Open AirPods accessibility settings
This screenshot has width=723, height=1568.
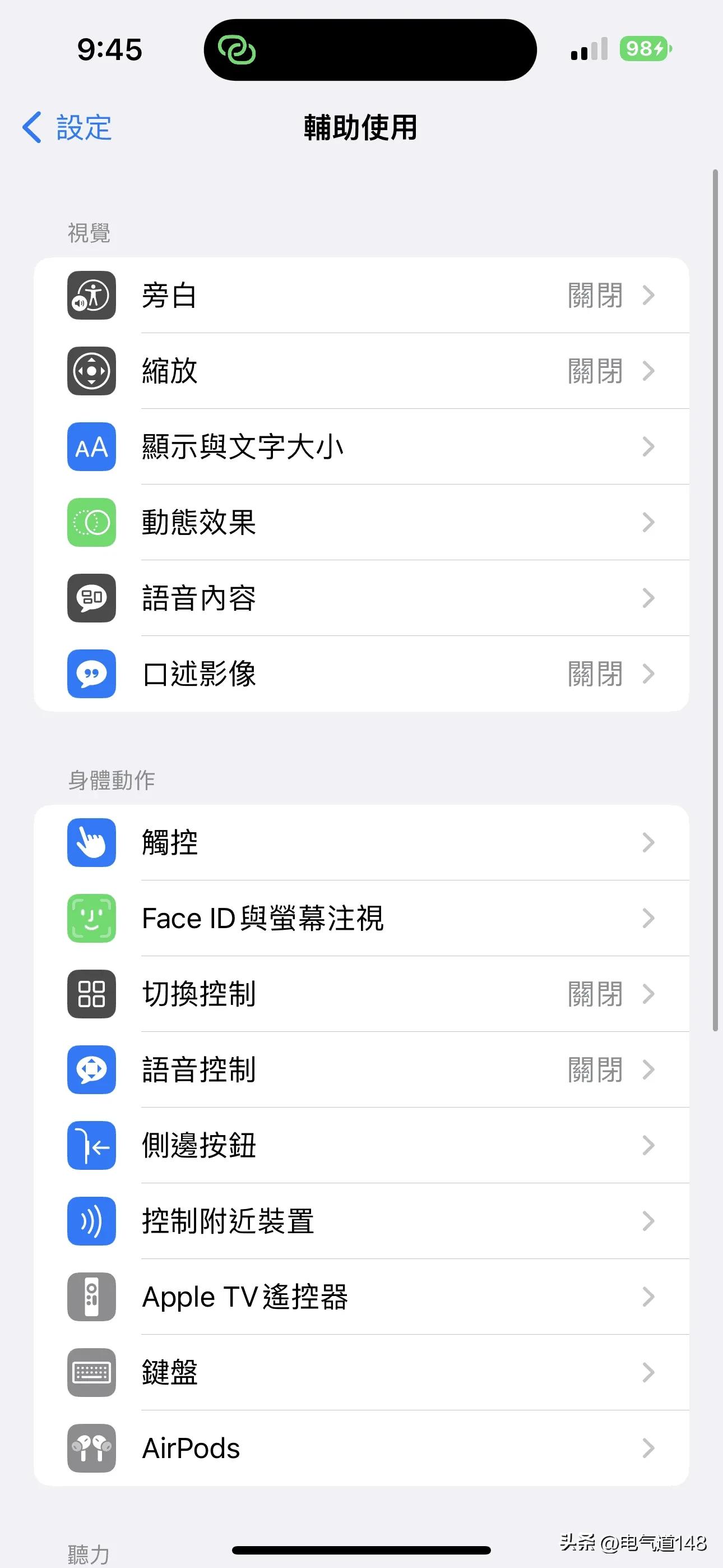[91, 1448]
